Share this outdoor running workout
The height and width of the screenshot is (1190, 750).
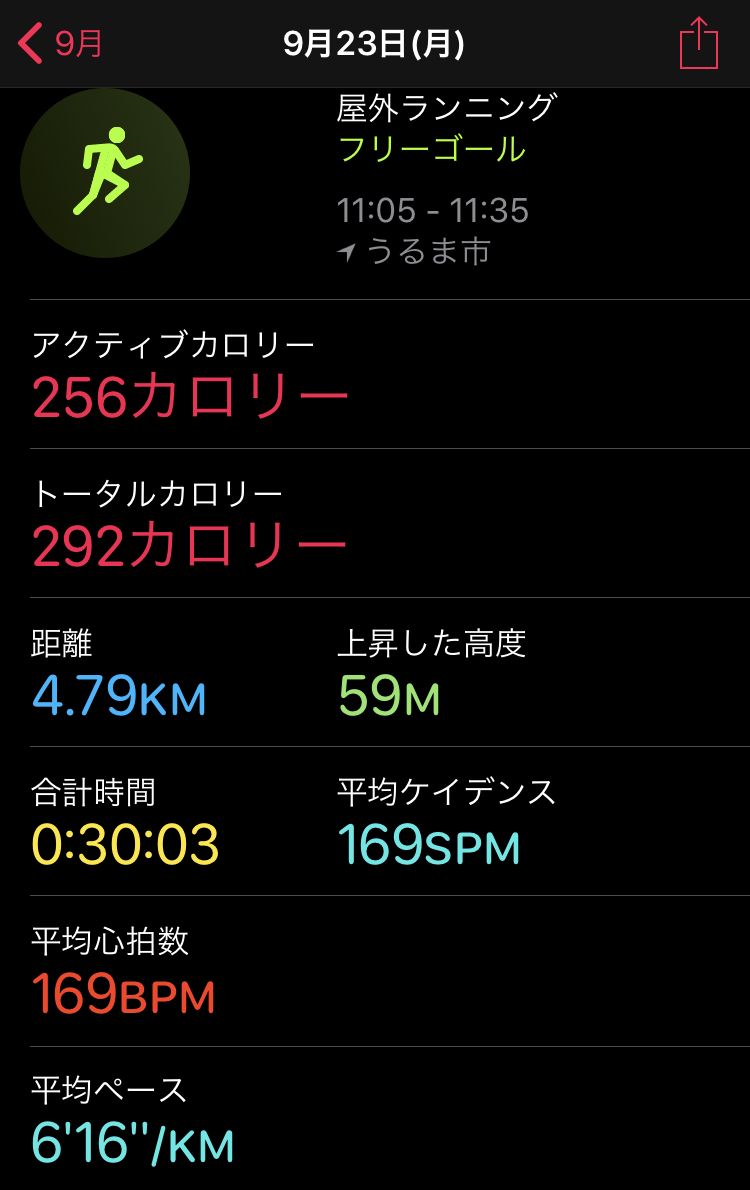click(698, 44)
